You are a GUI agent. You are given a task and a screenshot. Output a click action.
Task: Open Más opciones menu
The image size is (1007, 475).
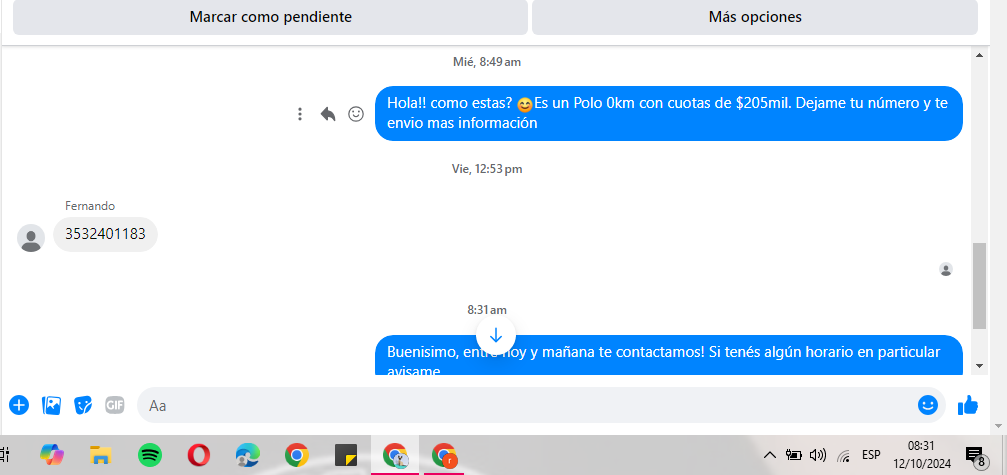[754, 17]
